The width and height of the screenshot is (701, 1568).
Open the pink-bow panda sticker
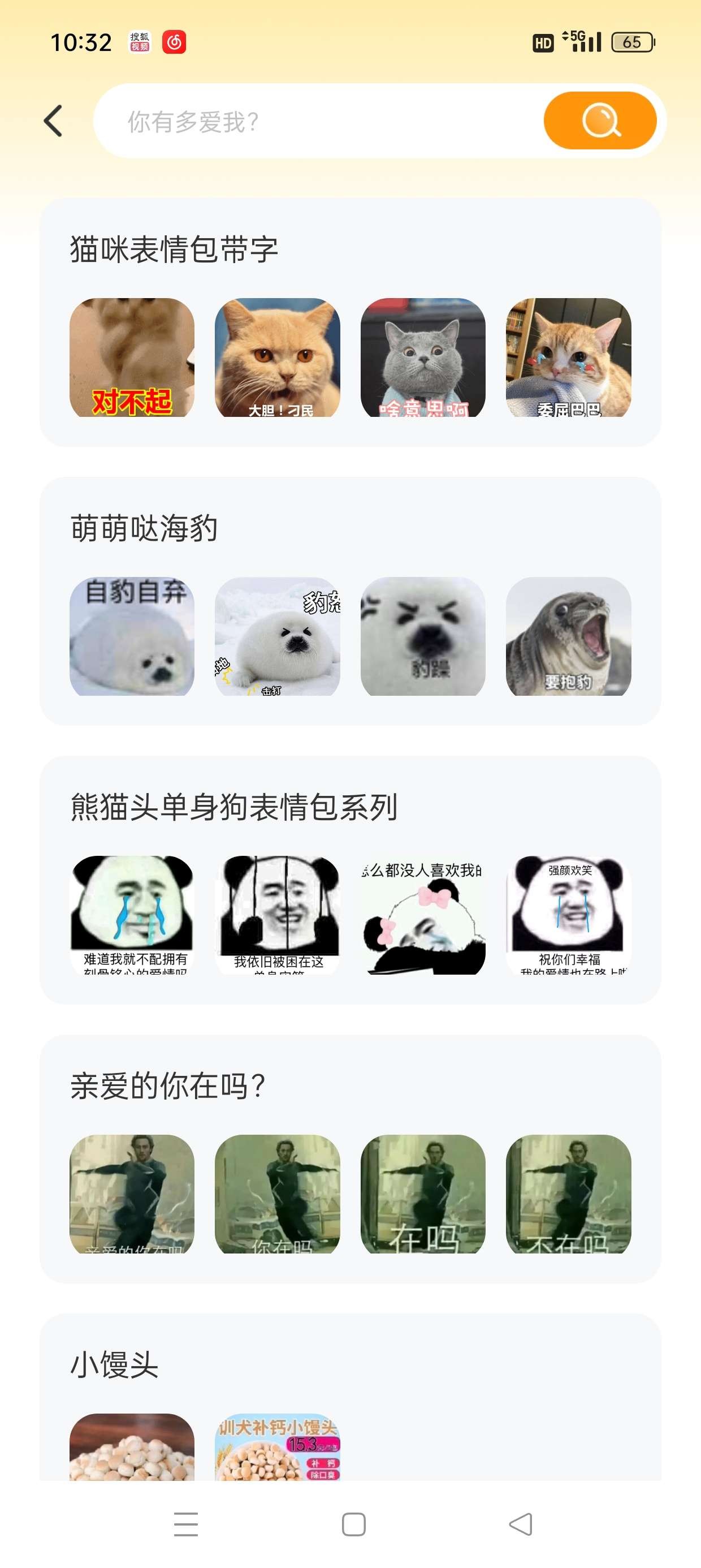423,915
